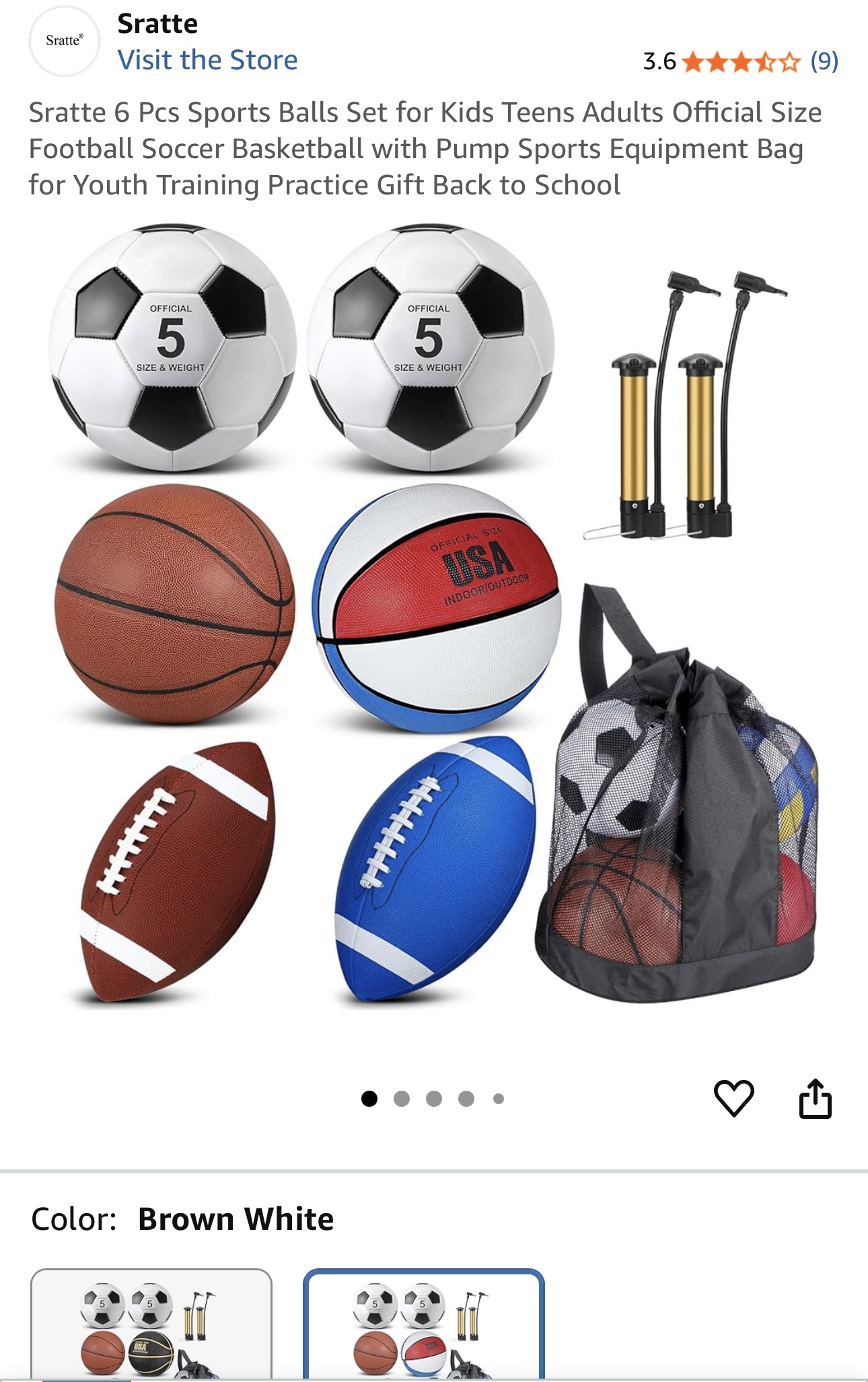Jump to second image indicator dot
The width and height of the screenshot is (868, 1382).
[x=402, y=1099]
